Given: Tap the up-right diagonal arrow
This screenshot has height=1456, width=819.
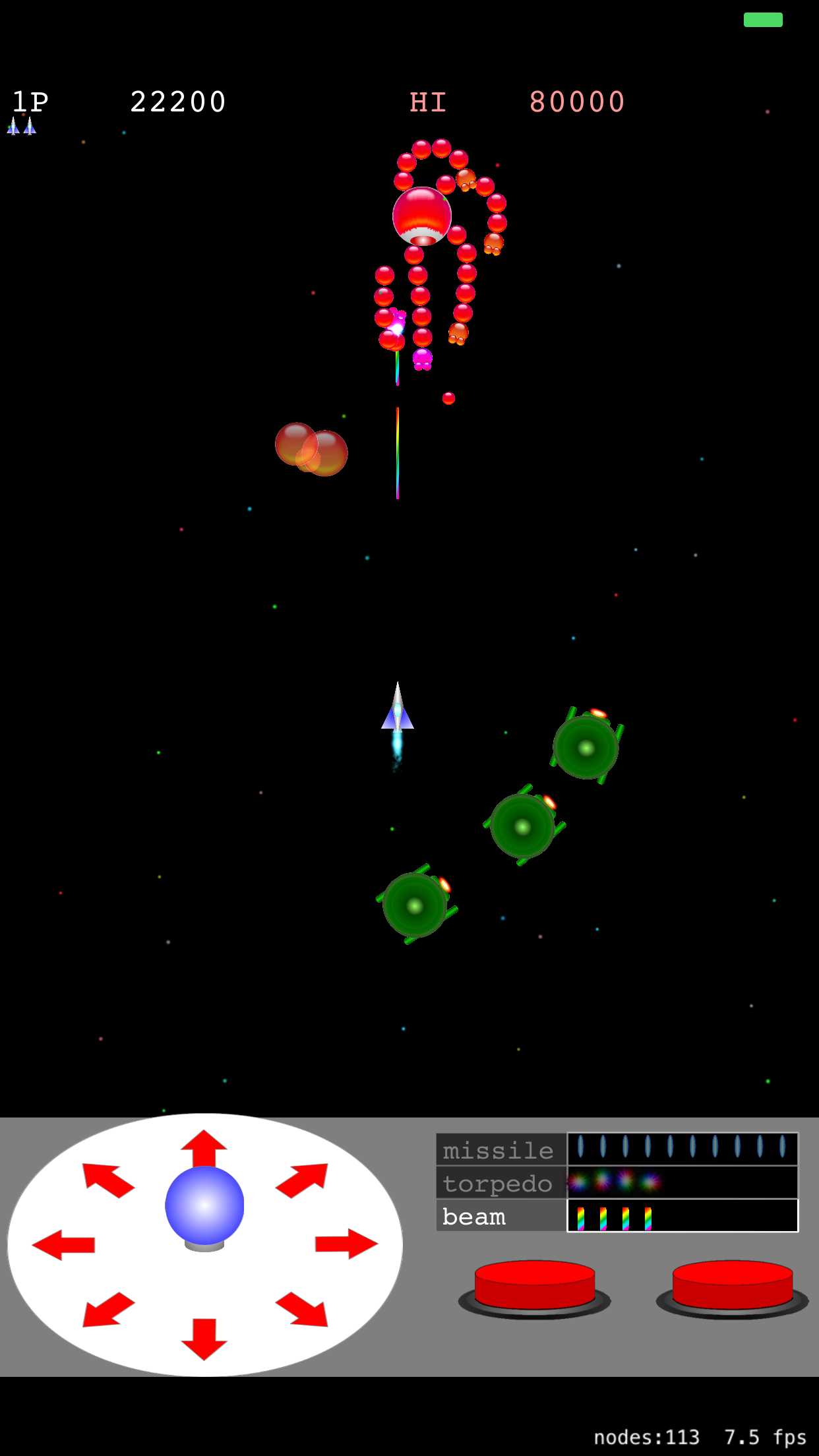Looking at the screenshot, I should coord(302,1180).
